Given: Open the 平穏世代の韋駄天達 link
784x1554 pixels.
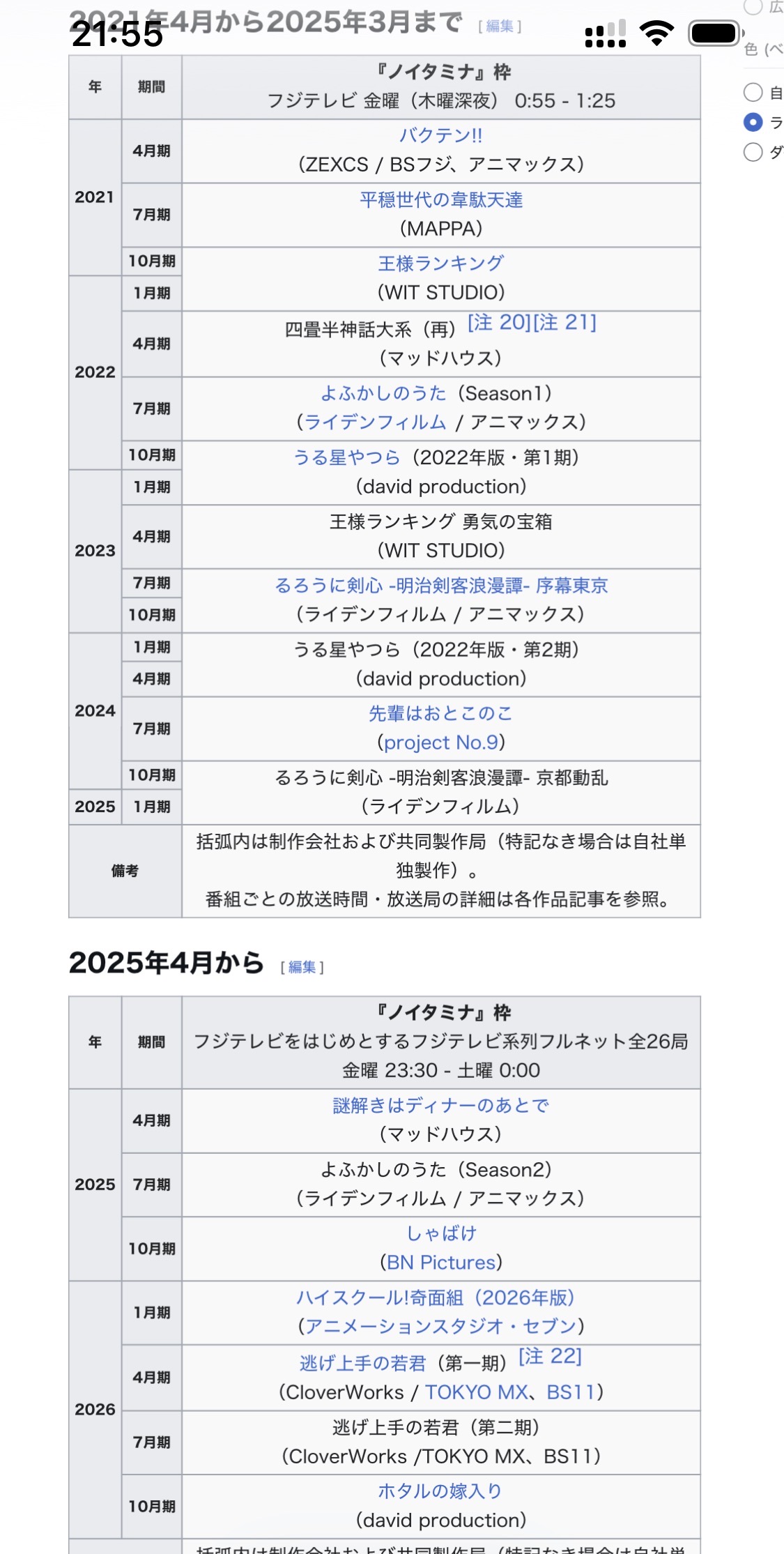Looking at the screenshot, I should tap(441, 200).
